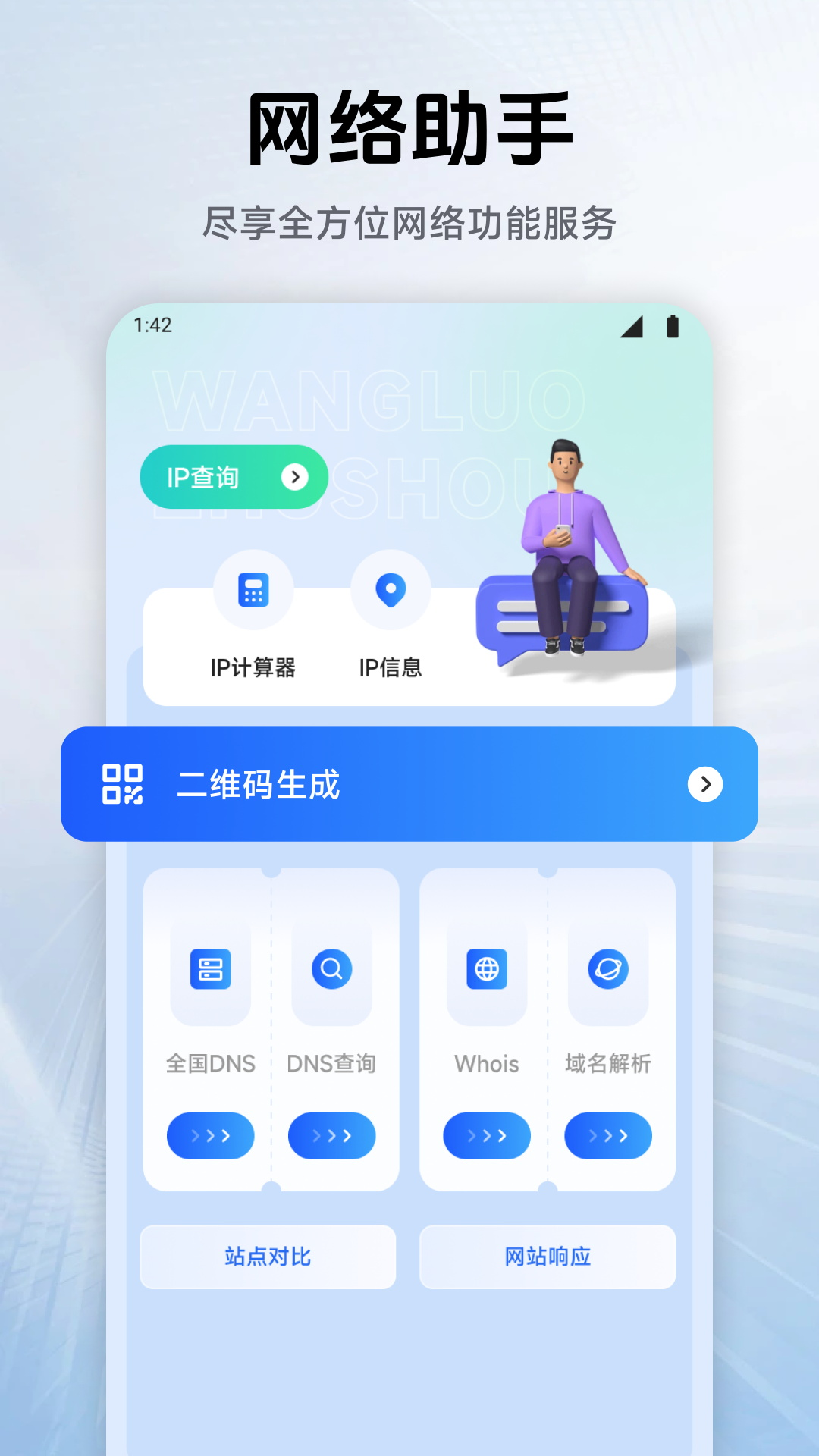Expand the 全国DNS triple-arrow control

pyautogui.click(x=210, y=1135)
